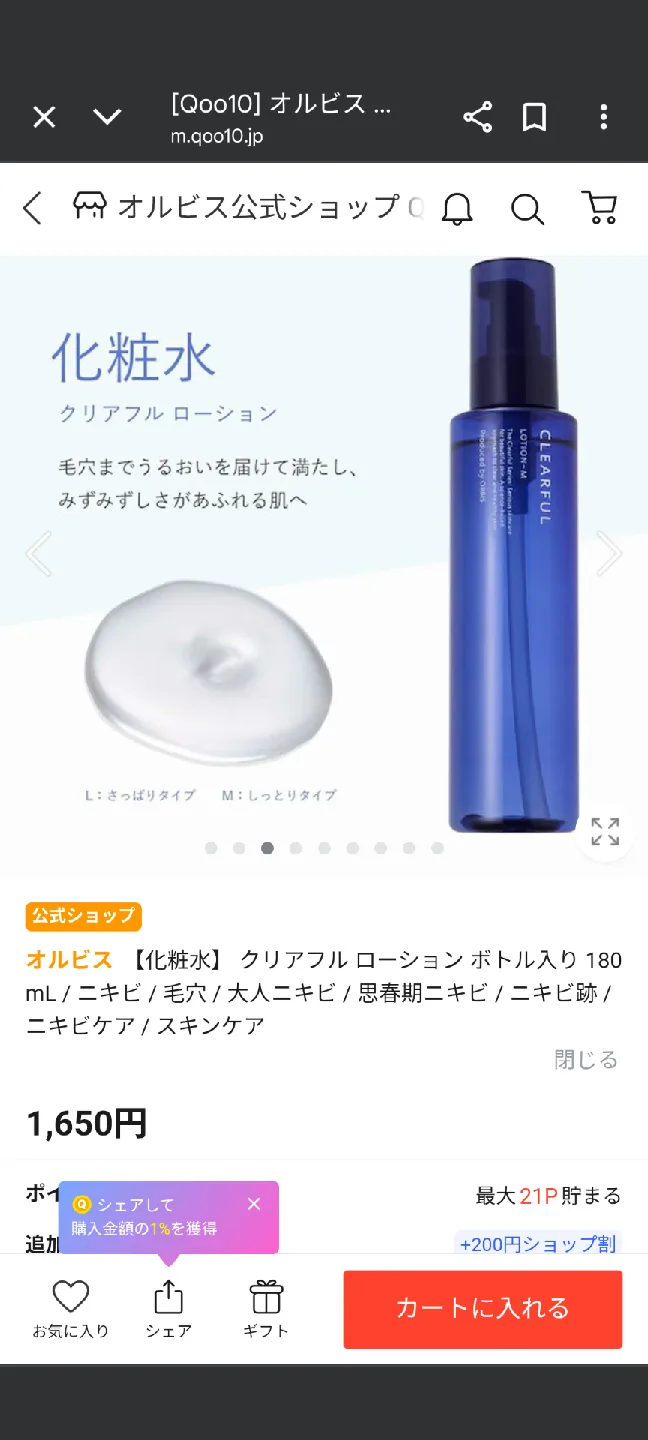The width and height of the screenshot is (648, 1440).
Task: Close the in-app browser tab
Action: tap(44, 118)
